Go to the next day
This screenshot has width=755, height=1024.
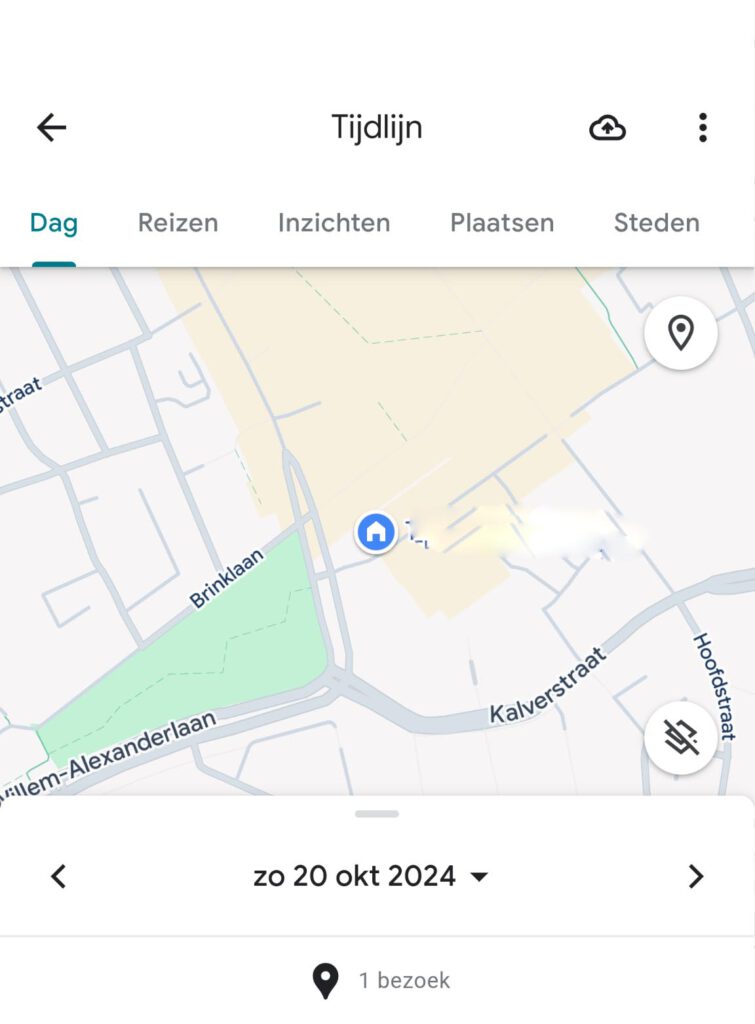click(x=696, y=877)
